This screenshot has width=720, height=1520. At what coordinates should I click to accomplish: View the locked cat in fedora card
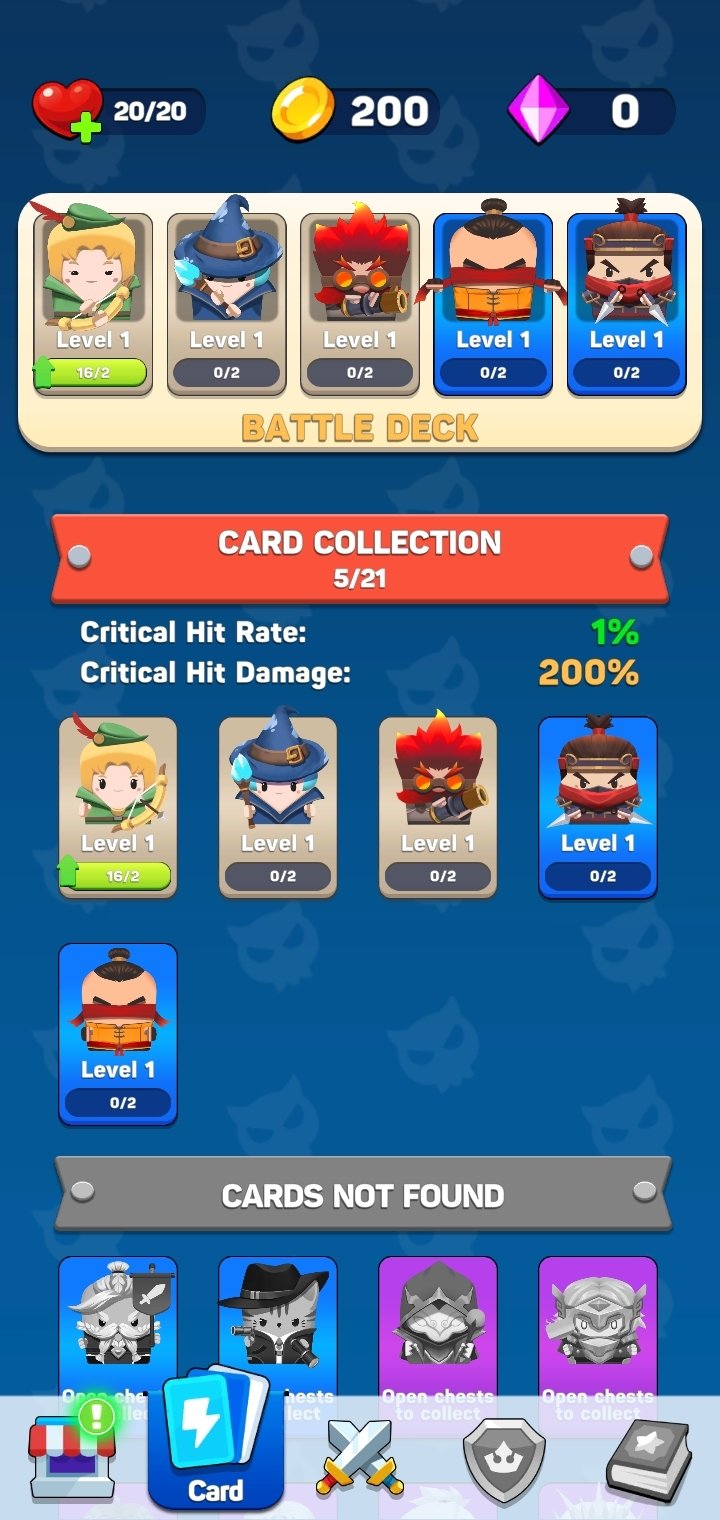[278, 1330]
